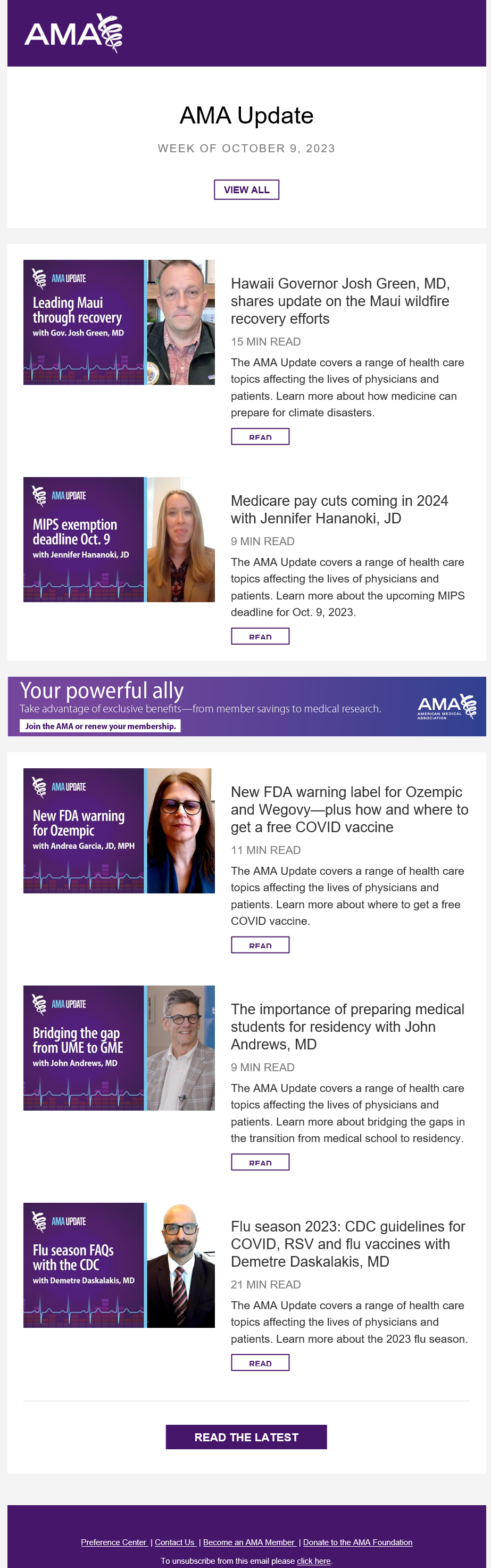Viewport: 491px width, 1568px height.
Task: Follow the Become an AMA Member link
Action: point(249,1542)
